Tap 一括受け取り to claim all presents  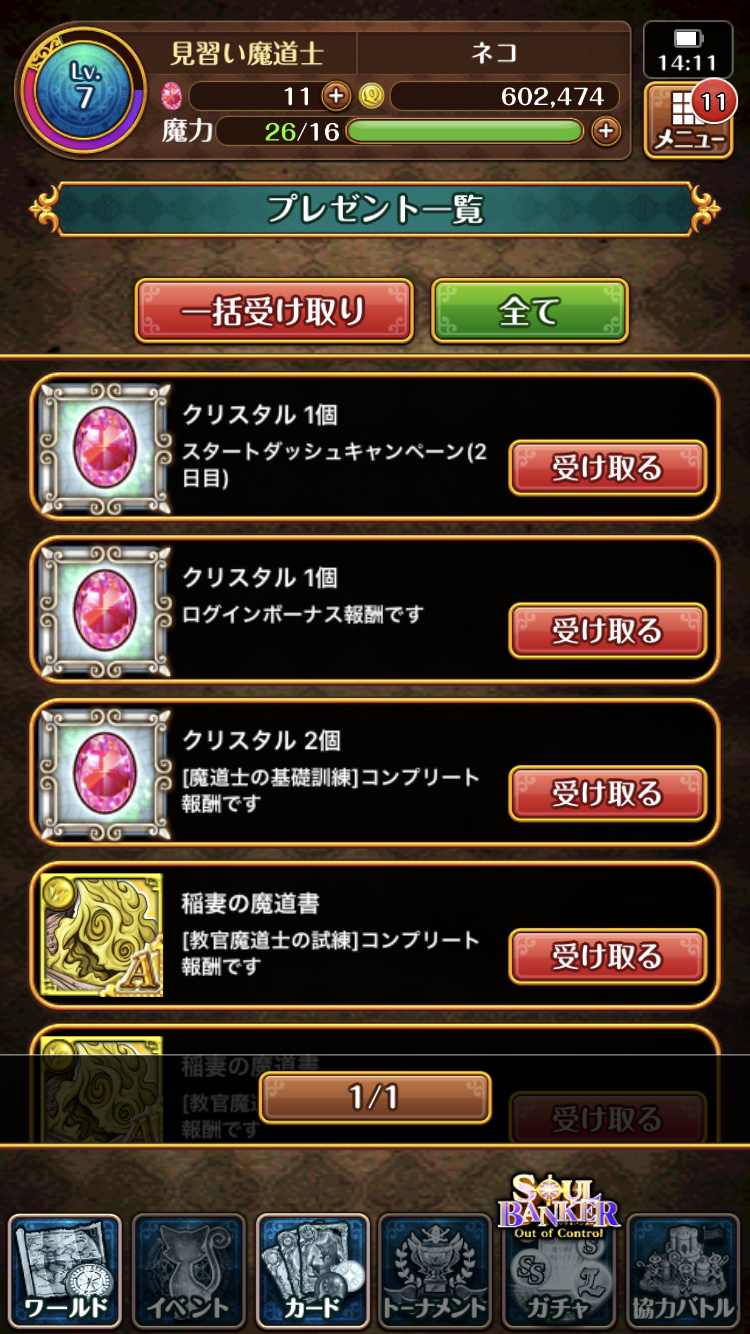(274, 311)
